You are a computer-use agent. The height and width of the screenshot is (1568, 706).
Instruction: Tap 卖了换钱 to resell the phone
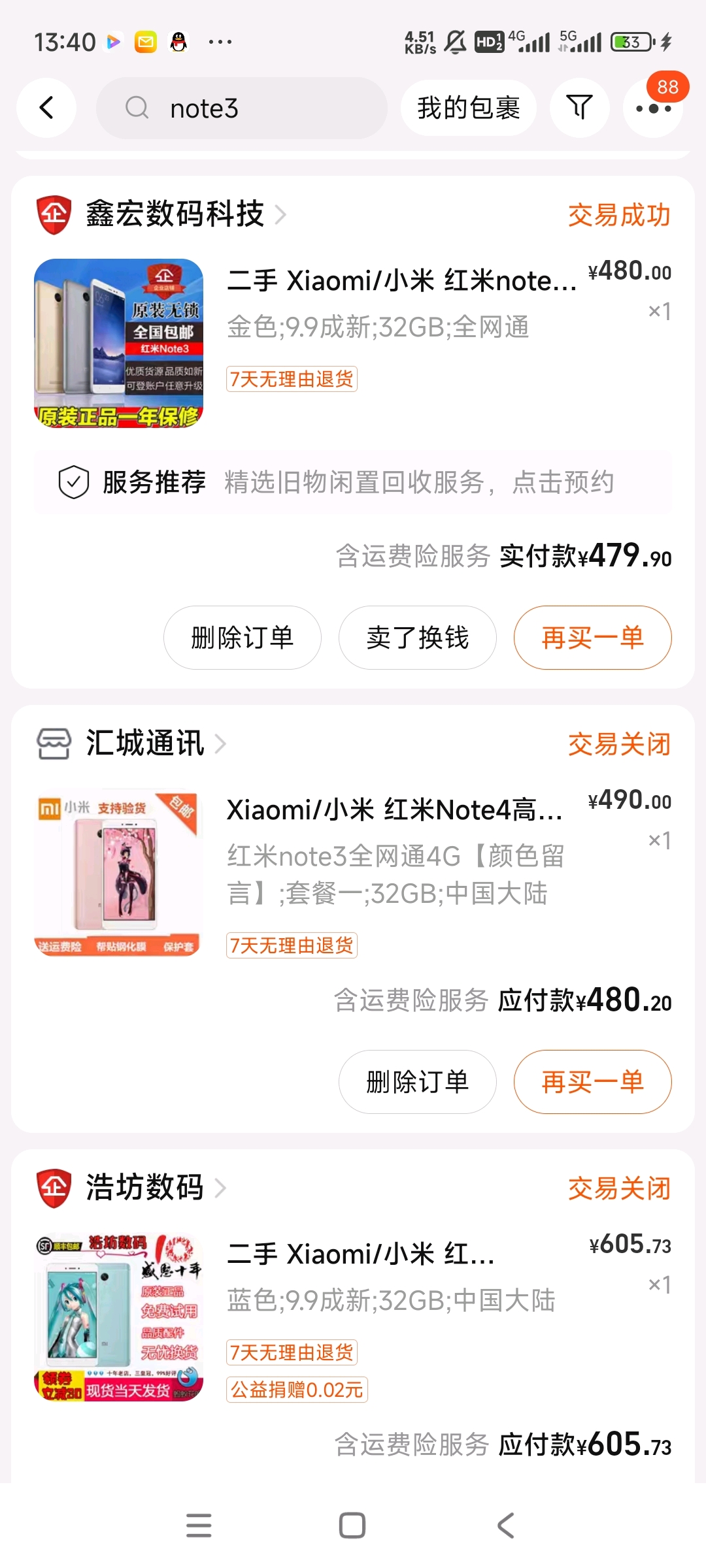(418, 638)
